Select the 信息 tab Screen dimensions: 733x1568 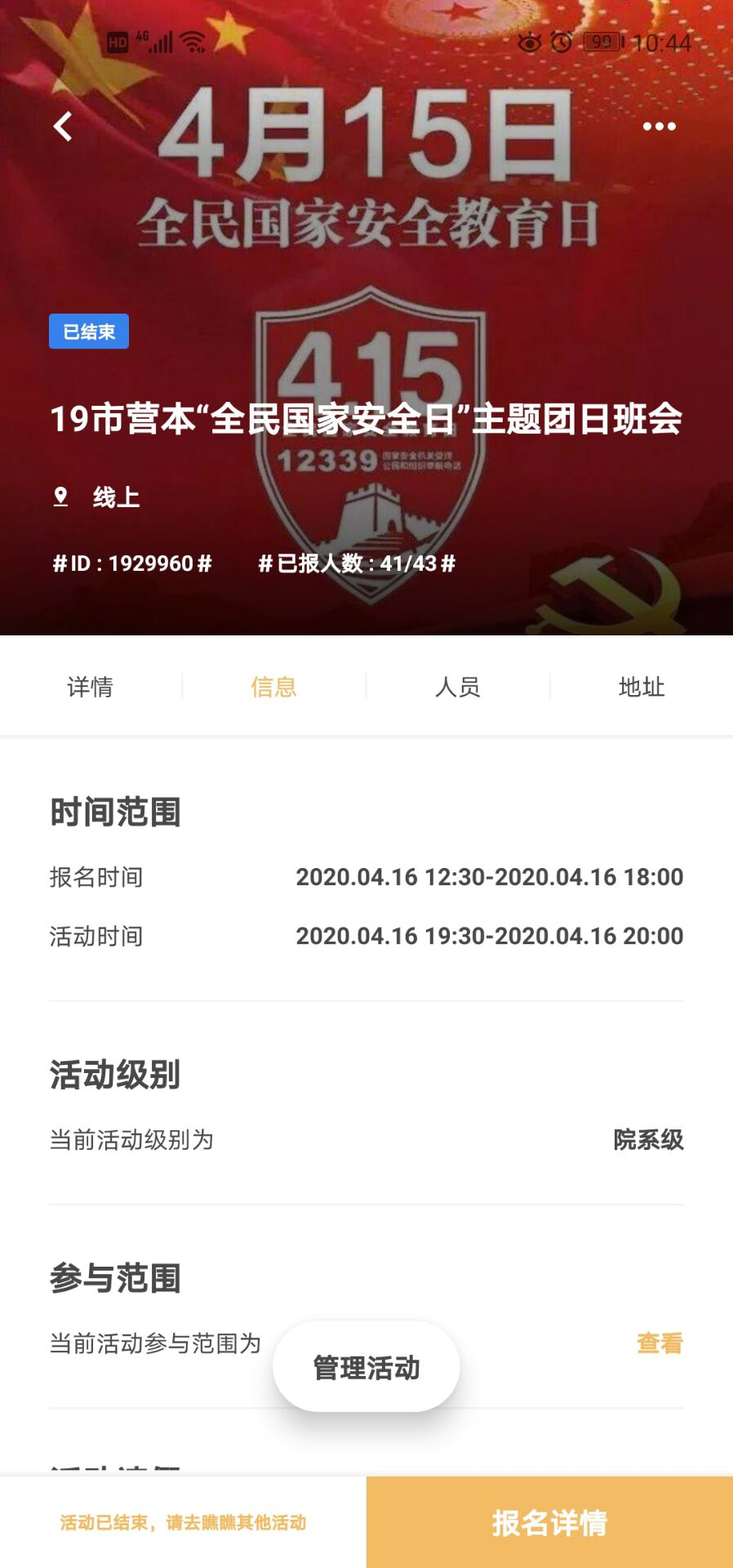tap(273, 687)
